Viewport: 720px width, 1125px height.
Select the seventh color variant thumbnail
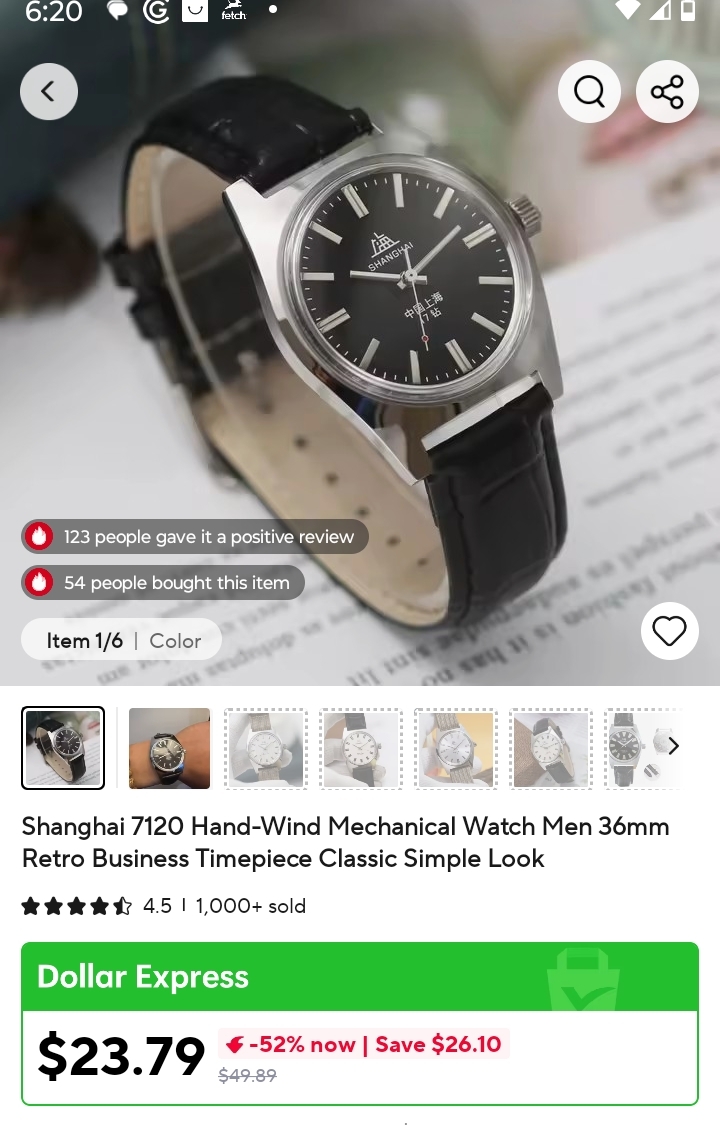tap(628, 748)
